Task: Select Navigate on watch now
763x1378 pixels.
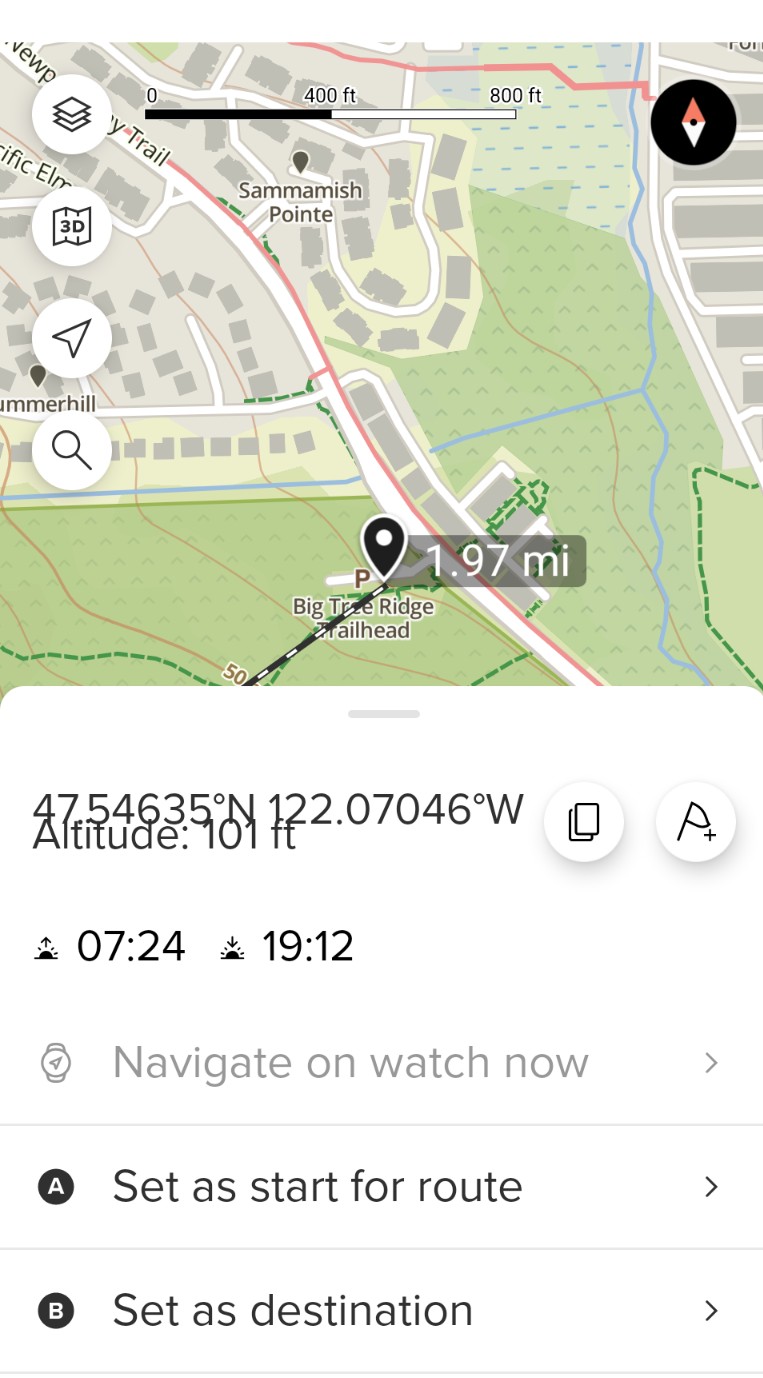Action: point(380,1062)
